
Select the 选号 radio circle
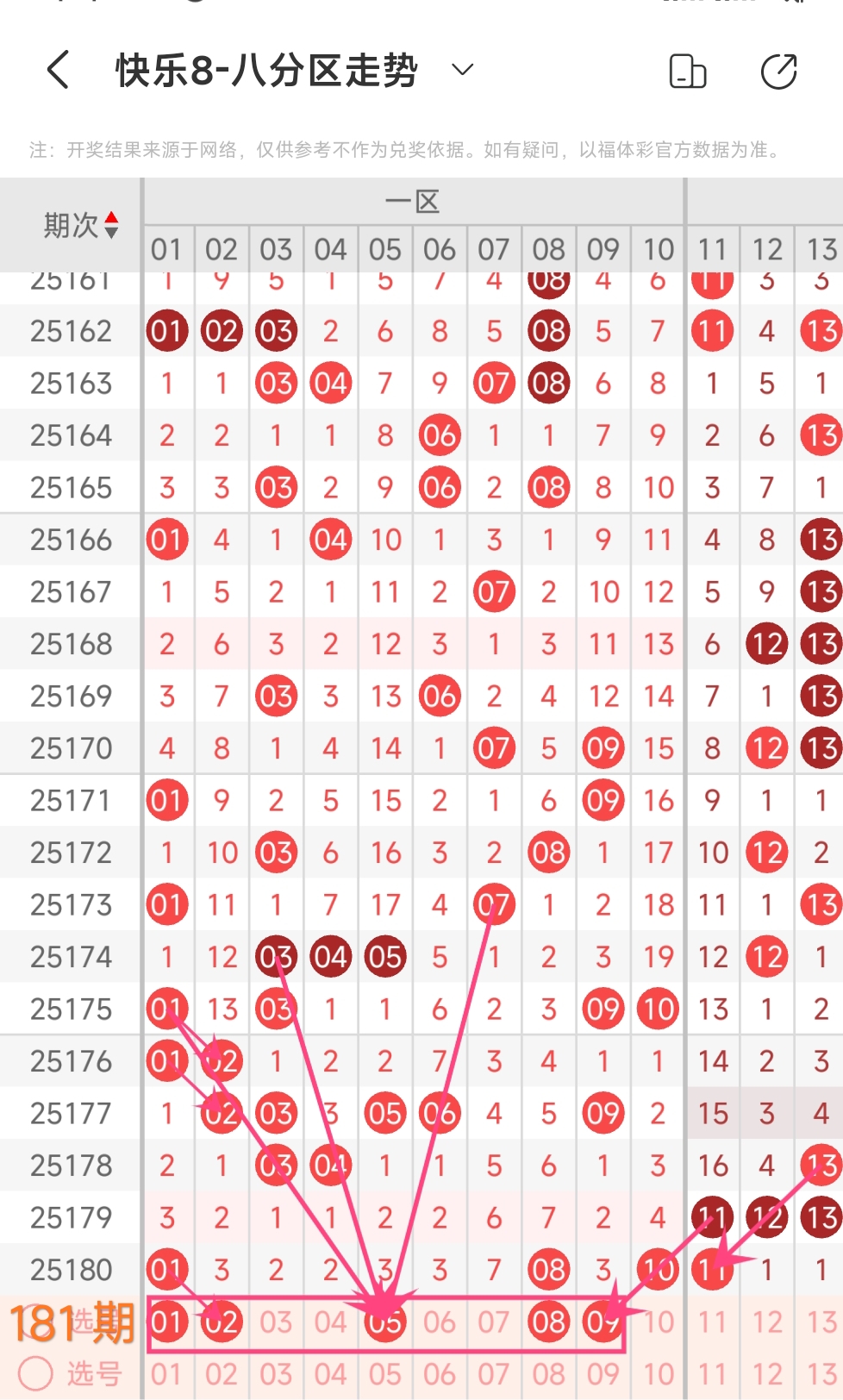tap(35, 1373)
